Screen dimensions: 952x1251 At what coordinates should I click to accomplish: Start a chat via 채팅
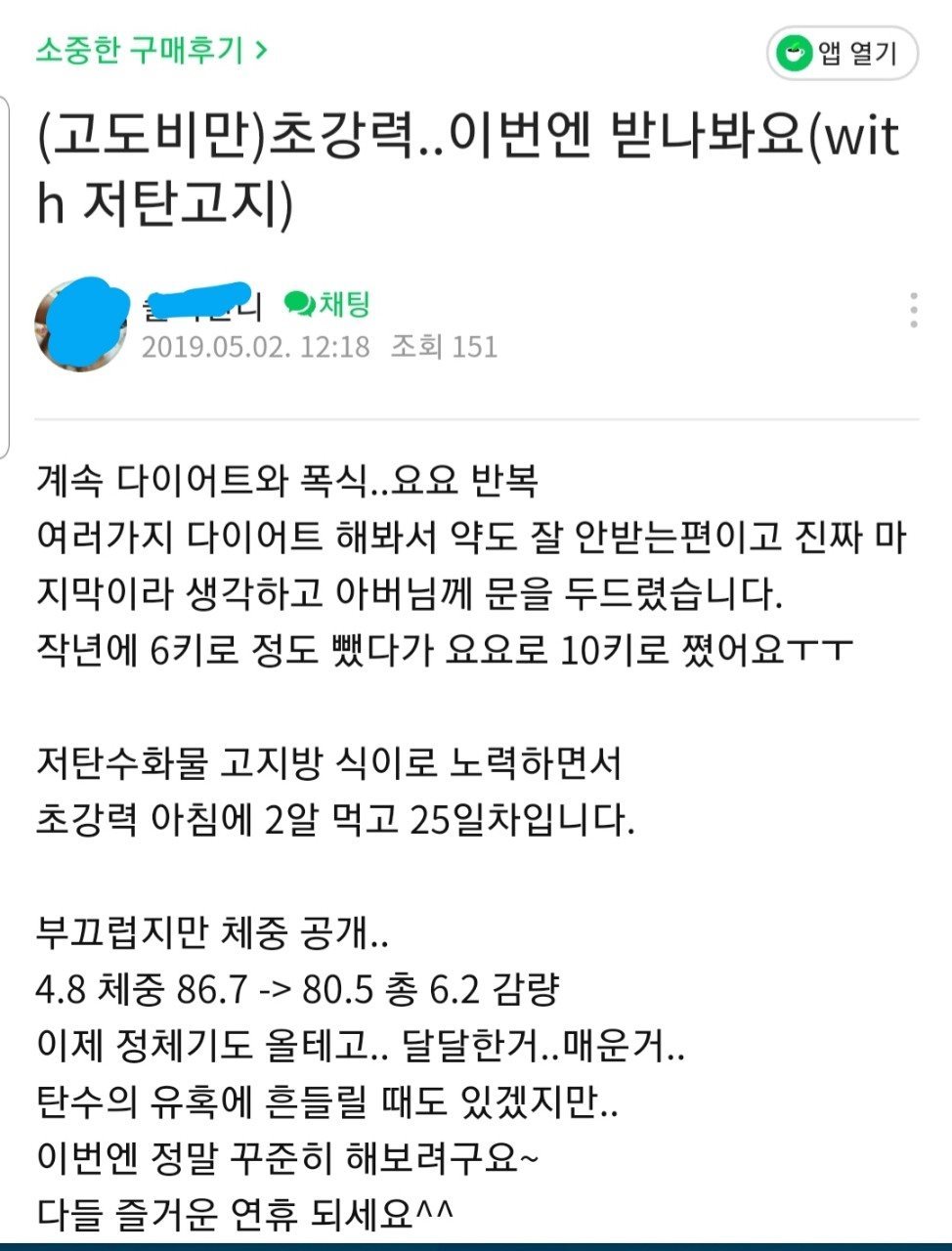(x=328, y=305)
